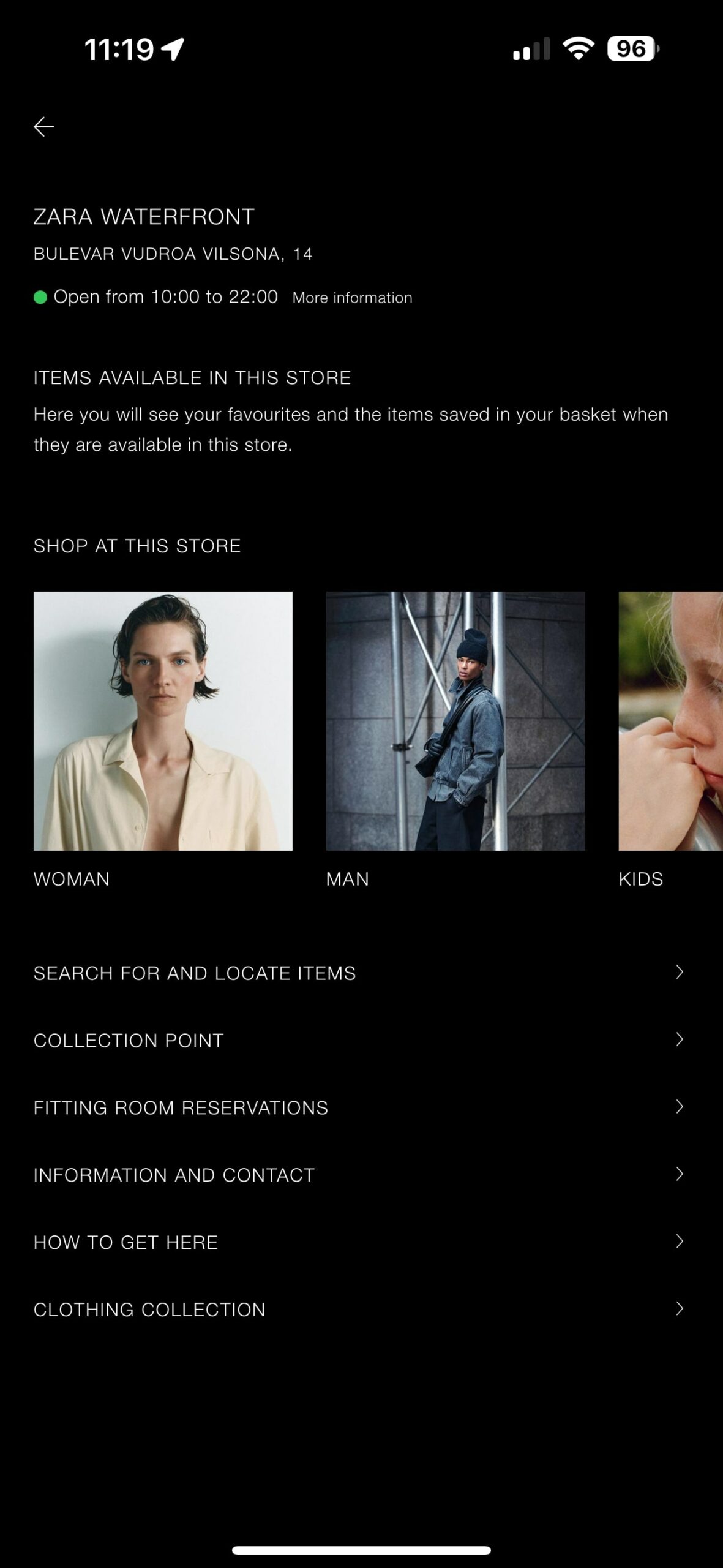Open How to Get Here
This screenshot has height=1568, width=723.
[358, 1242]
